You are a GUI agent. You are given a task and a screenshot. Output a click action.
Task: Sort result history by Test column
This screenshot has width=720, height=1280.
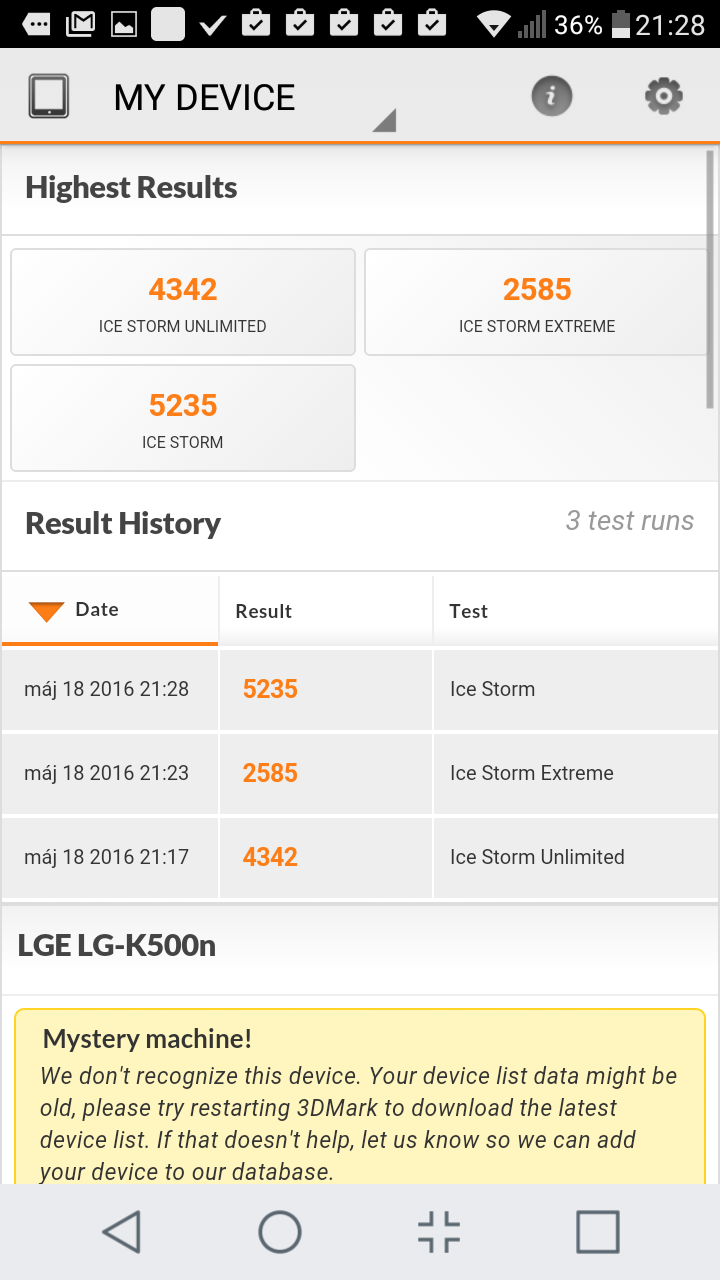576,610
